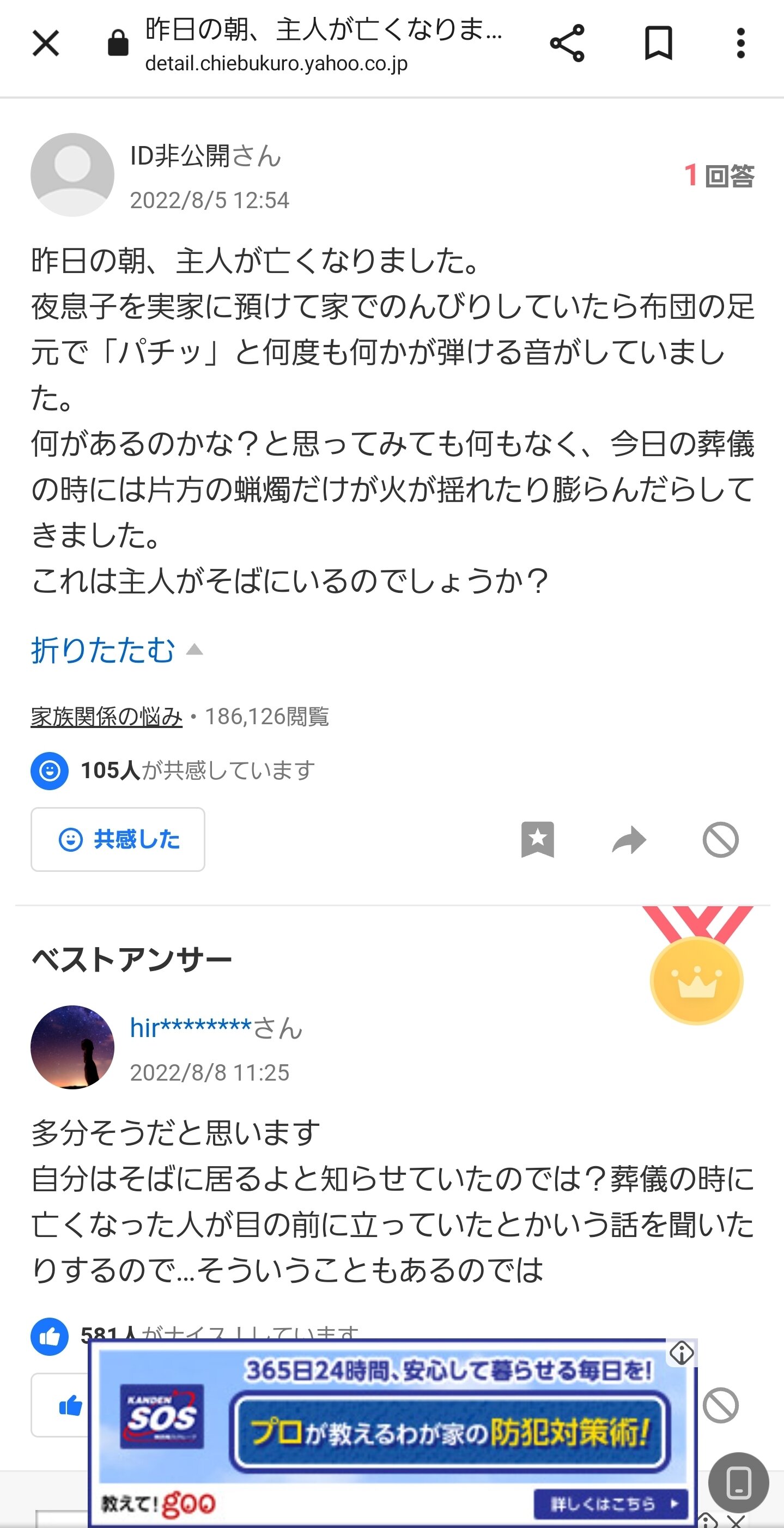Image resolution: width=784 pixels, height=1528 pixels.
Task: Report the question with the block icon
Action: coord(720,839)
